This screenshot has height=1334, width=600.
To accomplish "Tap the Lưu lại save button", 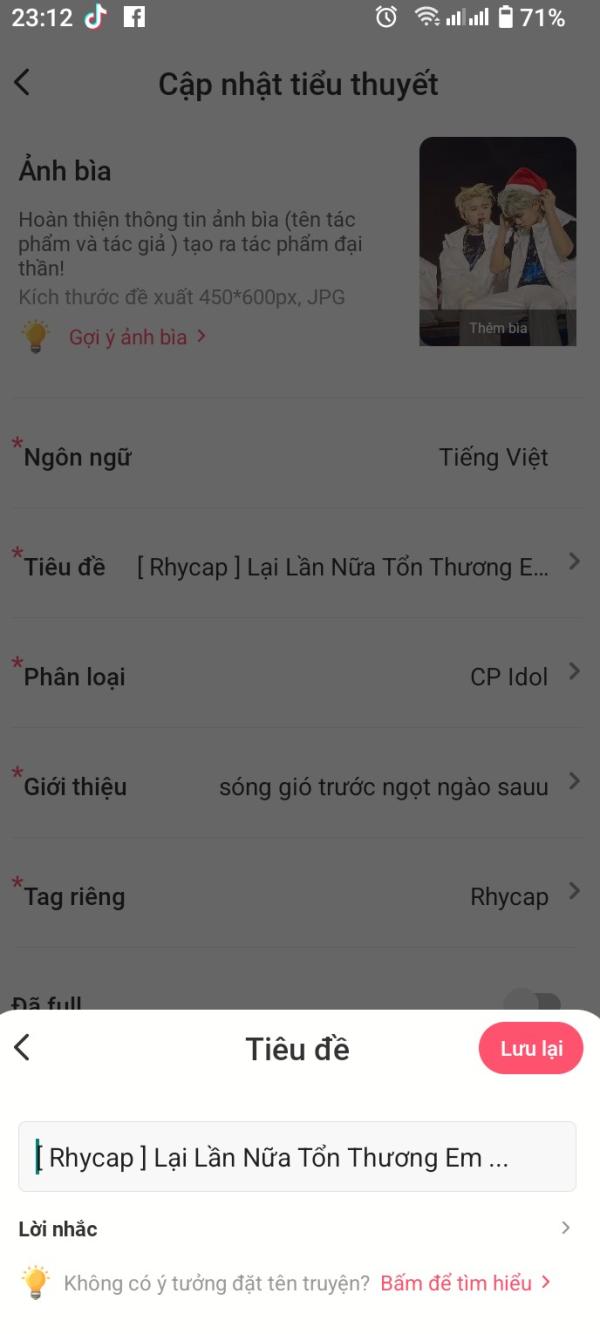I will click(x=531, y=1048).
